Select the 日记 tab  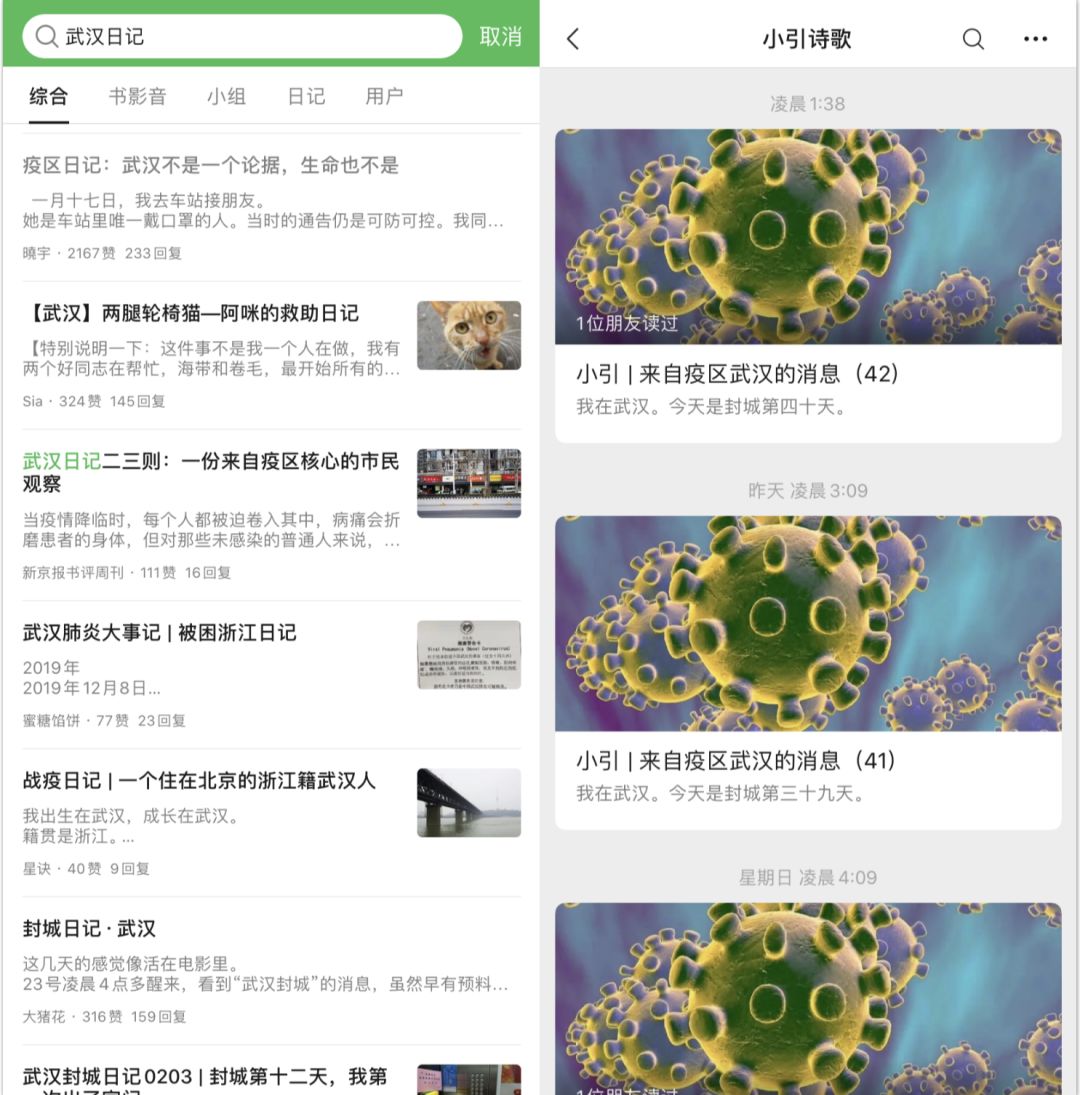point(306,96)
